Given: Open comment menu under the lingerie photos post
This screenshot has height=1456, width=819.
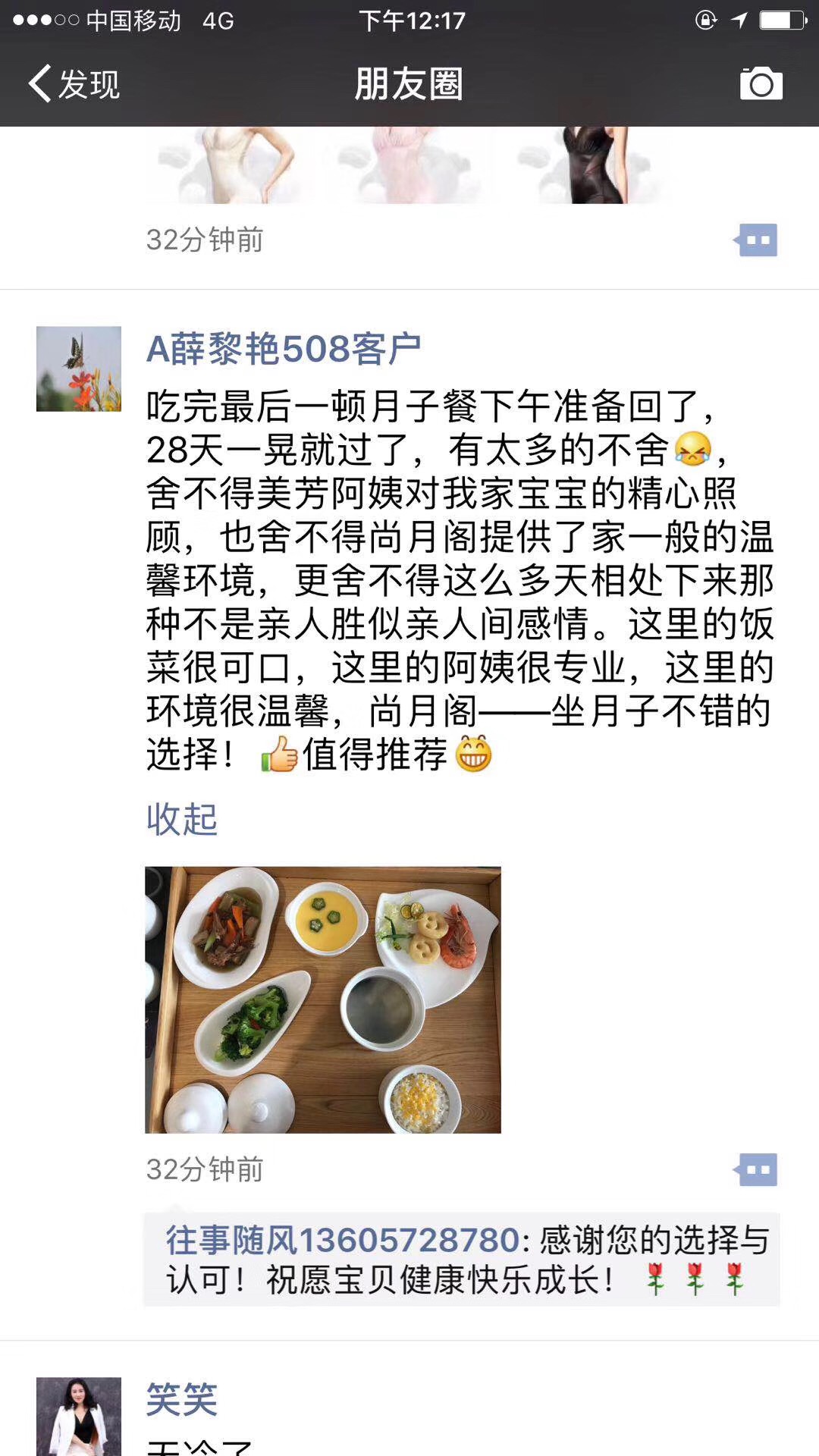Looking at the screenshot, I should (x=756, y=240).
